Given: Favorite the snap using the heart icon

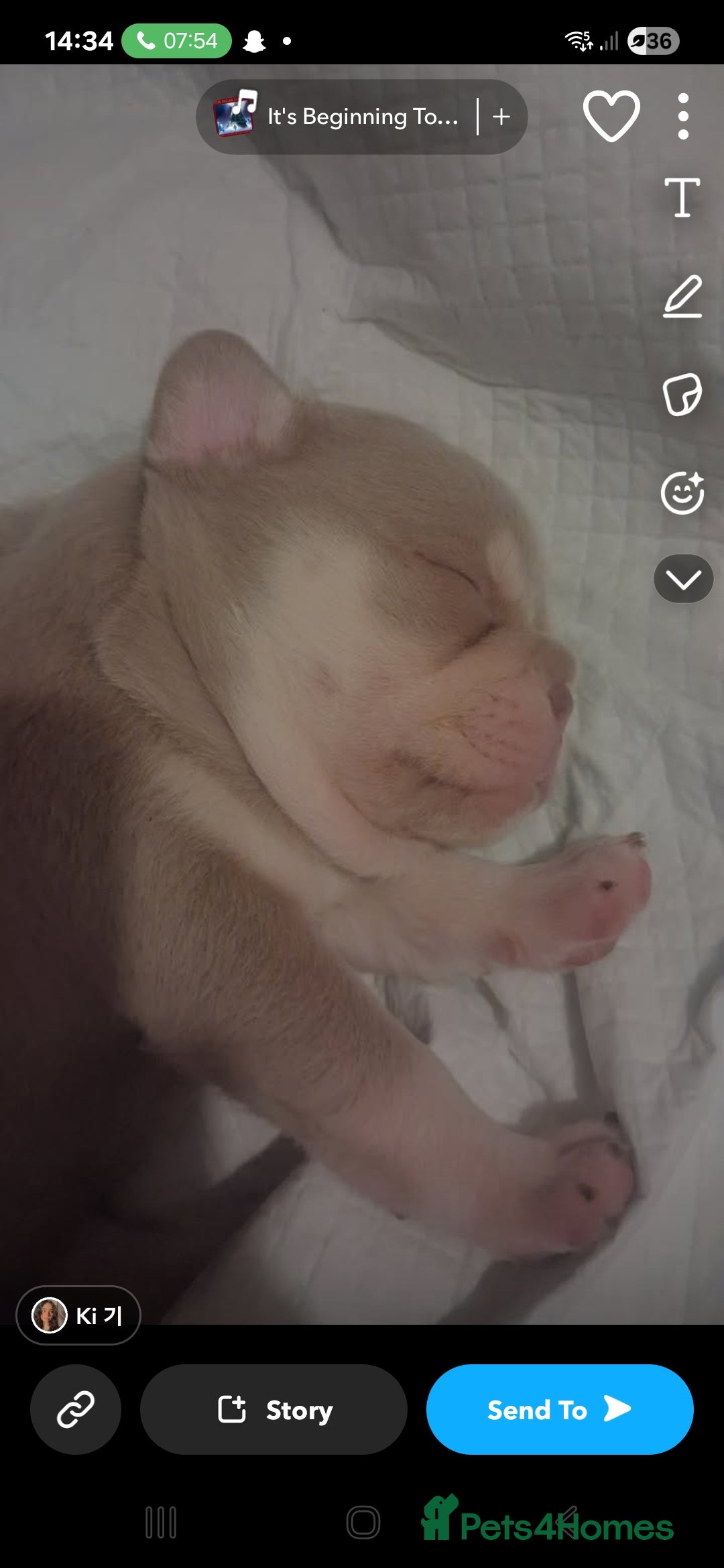Looking at the screenshot, I should coord(613,114).
